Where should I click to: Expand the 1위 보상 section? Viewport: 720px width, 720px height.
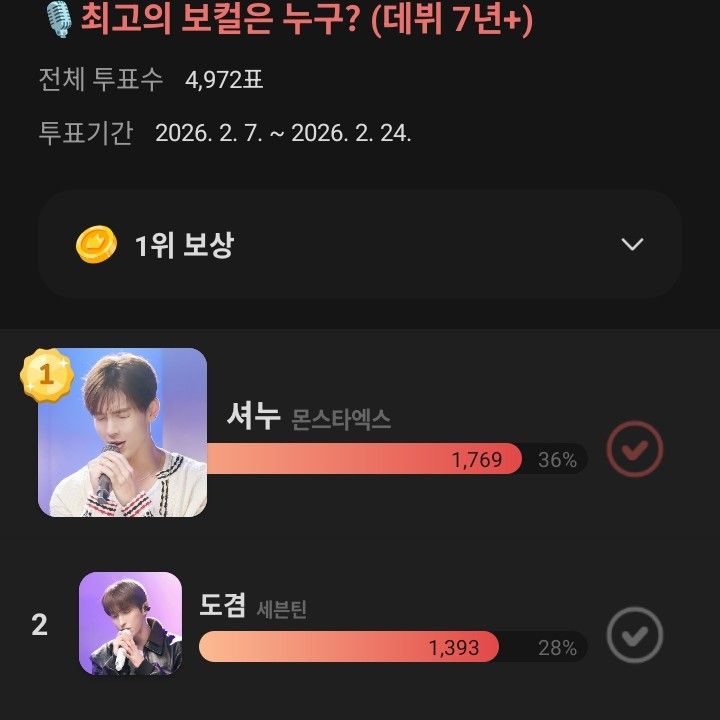tap(632, 244)
